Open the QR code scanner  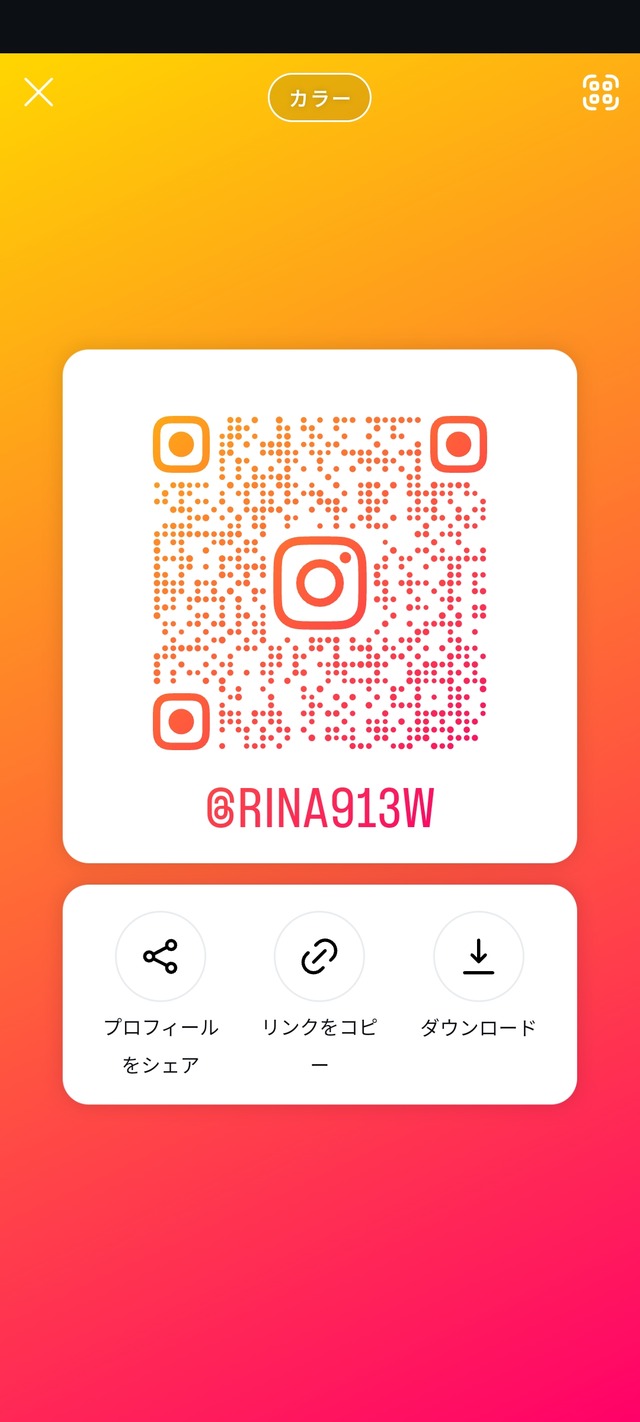click(x=600, y=93)
